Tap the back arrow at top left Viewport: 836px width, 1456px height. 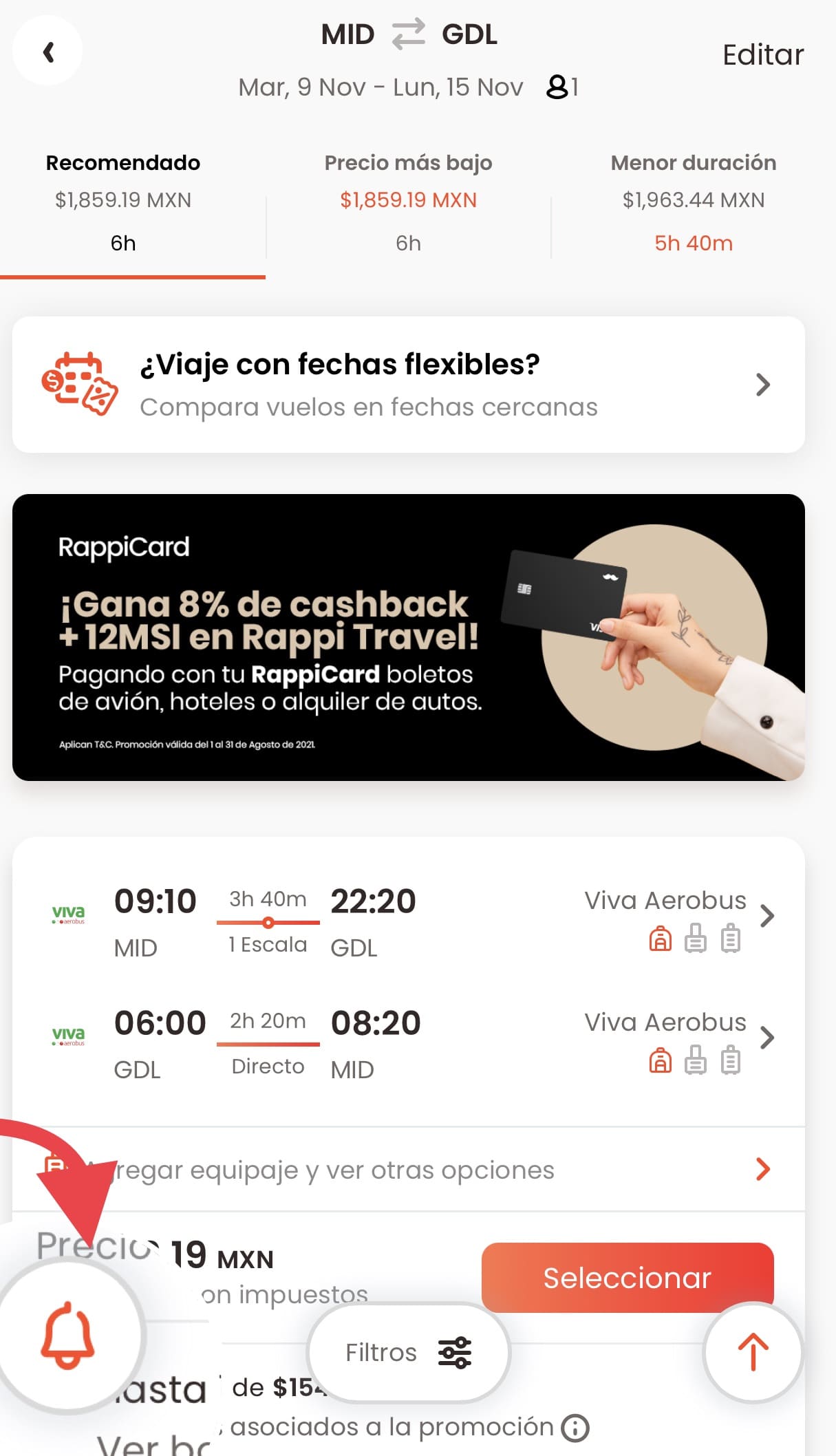(x=48, y=50)
